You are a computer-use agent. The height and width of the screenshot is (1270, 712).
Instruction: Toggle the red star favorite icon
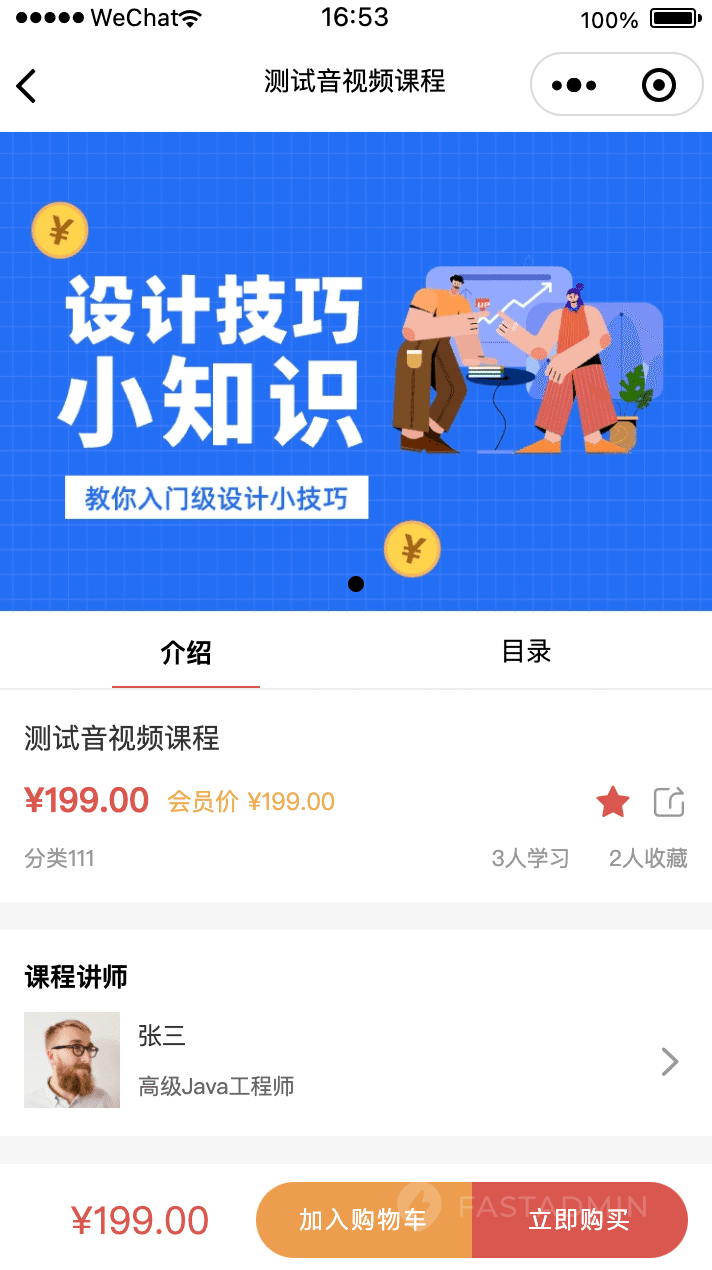[612, 802]
